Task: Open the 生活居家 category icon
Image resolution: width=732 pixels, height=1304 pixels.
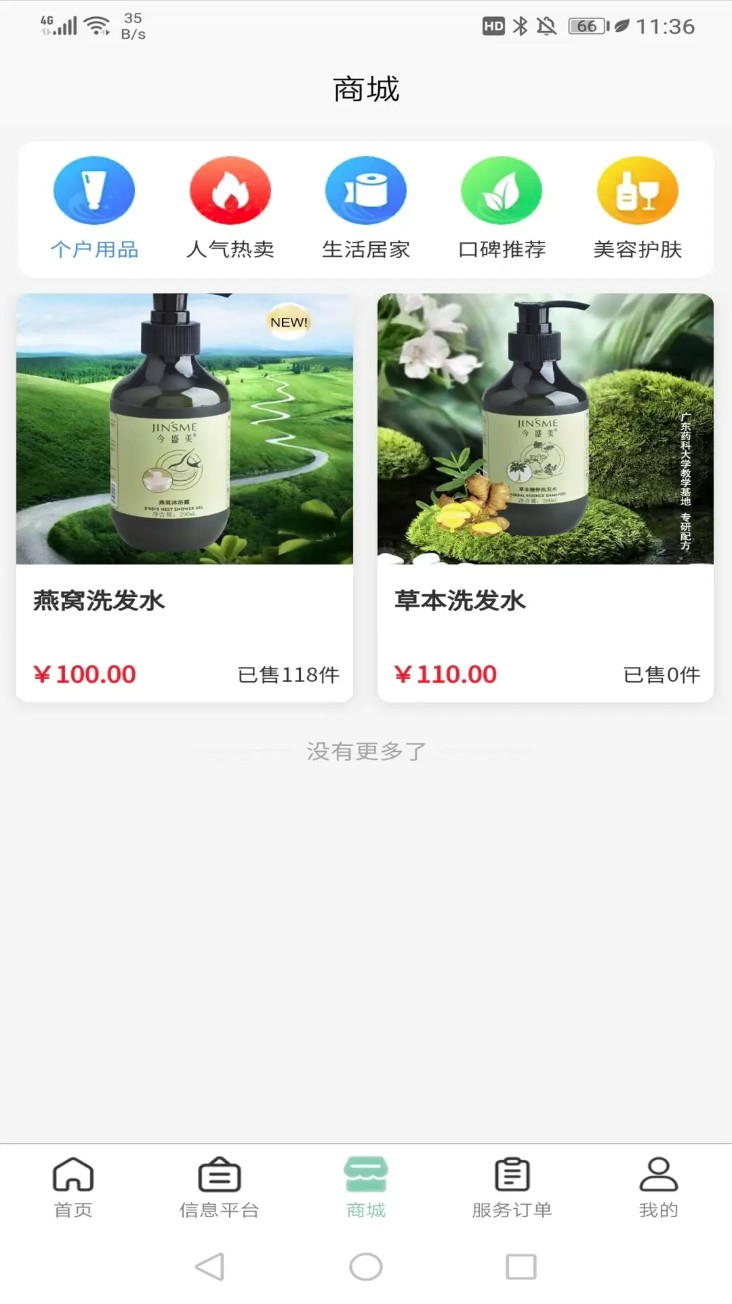Action: point(366,190)
